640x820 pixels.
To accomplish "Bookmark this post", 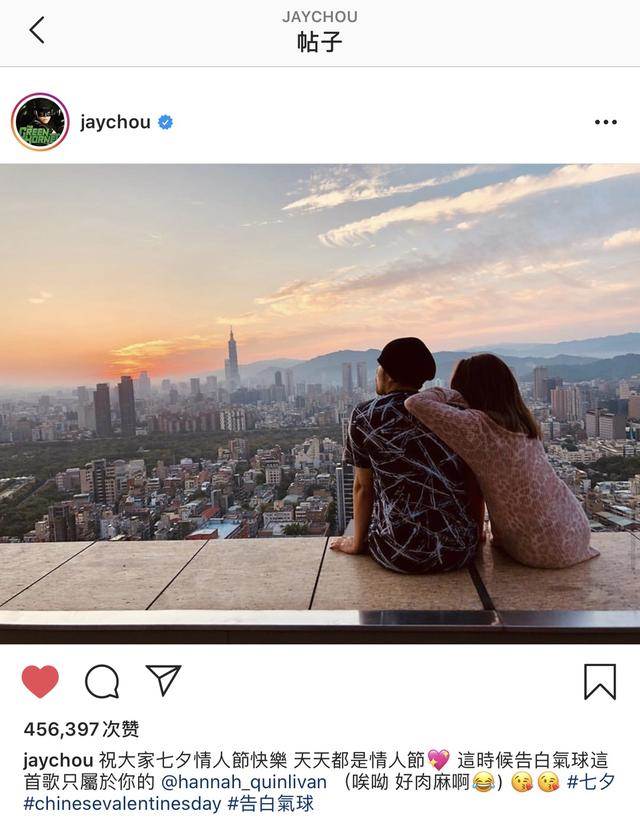I will (599, 681).
